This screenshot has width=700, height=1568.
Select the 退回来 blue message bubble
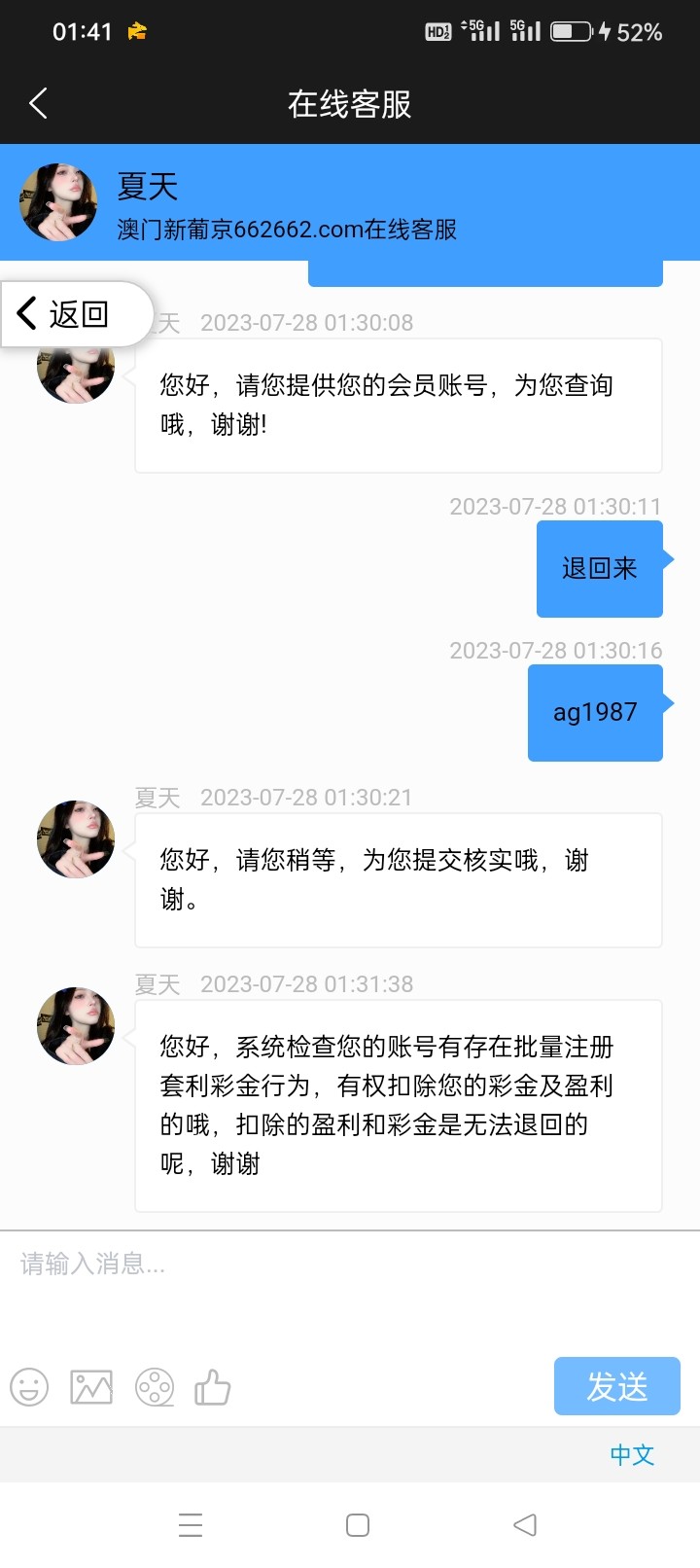point(599,568)
